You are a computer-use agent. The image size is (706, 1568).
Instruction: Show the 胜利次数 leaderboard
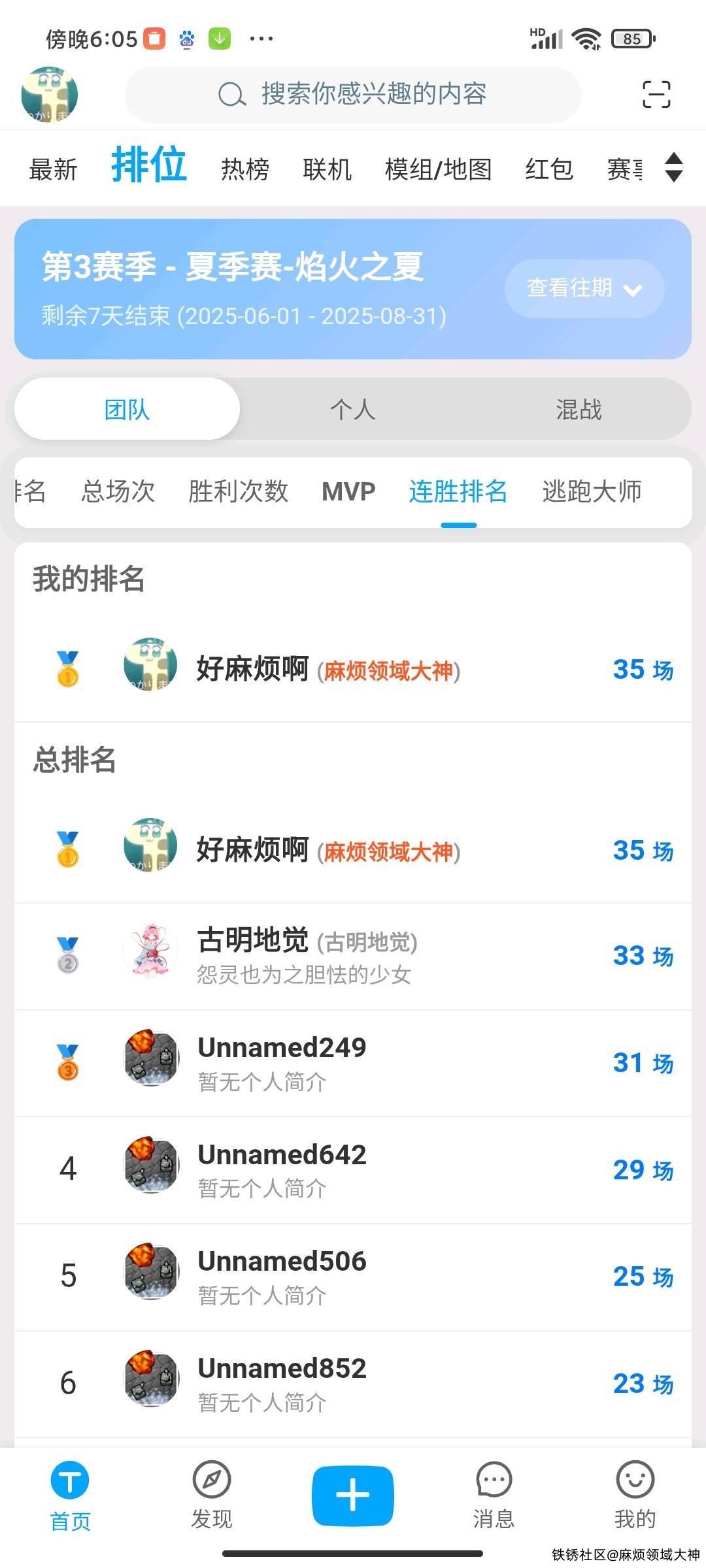[239, 491]
